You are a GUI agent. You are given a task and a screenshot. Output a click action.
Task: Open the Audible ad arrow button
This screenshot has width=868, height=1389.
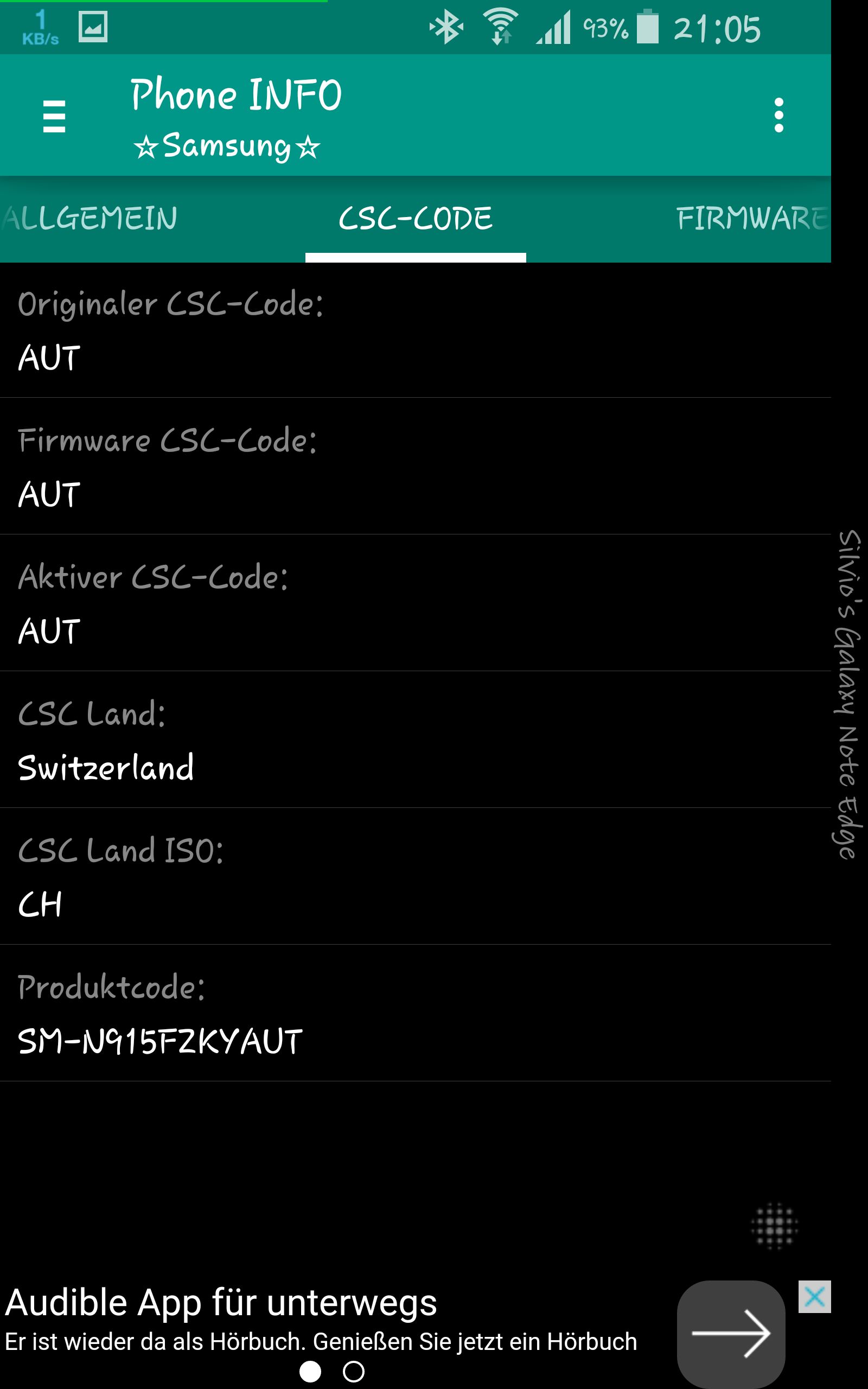click(731, 1334)
